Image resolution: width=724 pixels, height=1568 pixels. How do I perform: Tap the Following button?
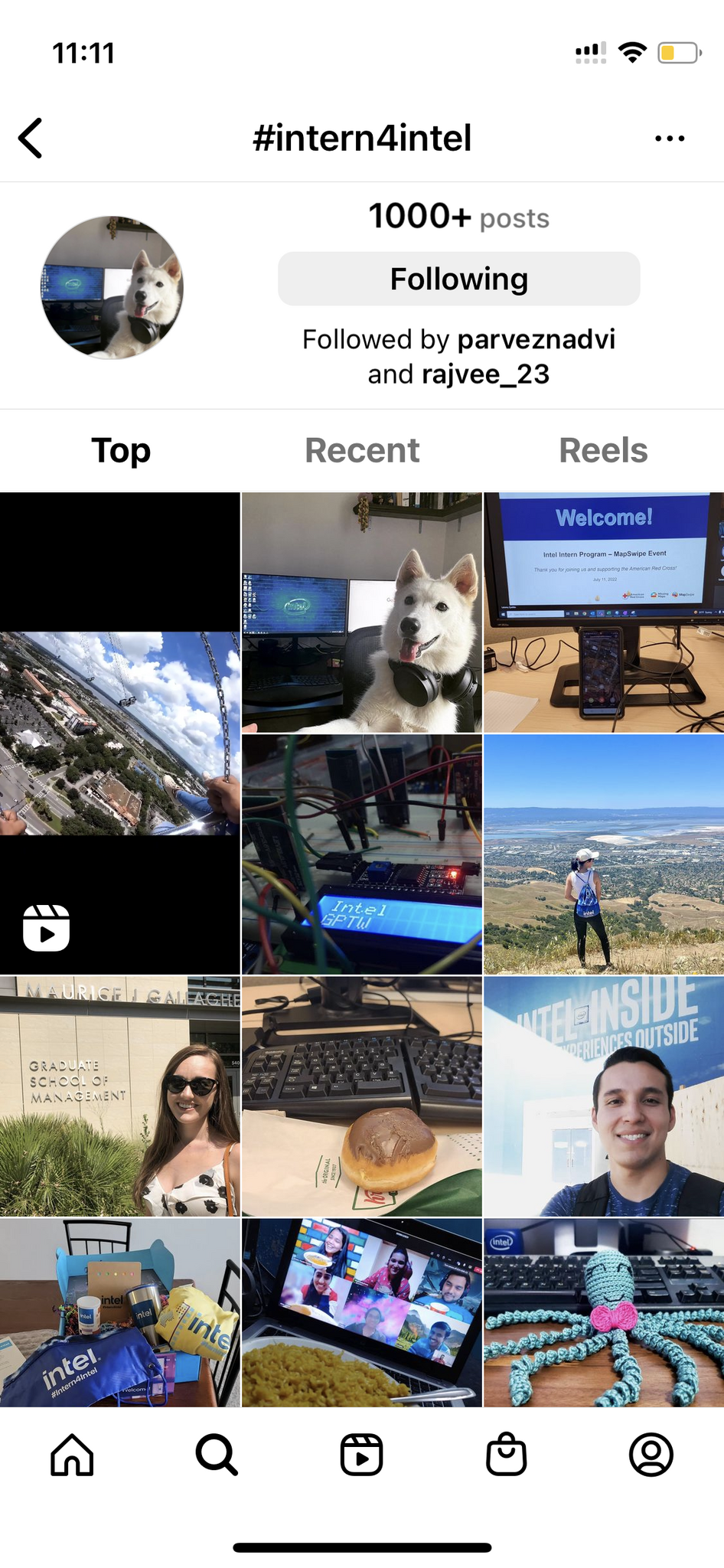[458, 279]
